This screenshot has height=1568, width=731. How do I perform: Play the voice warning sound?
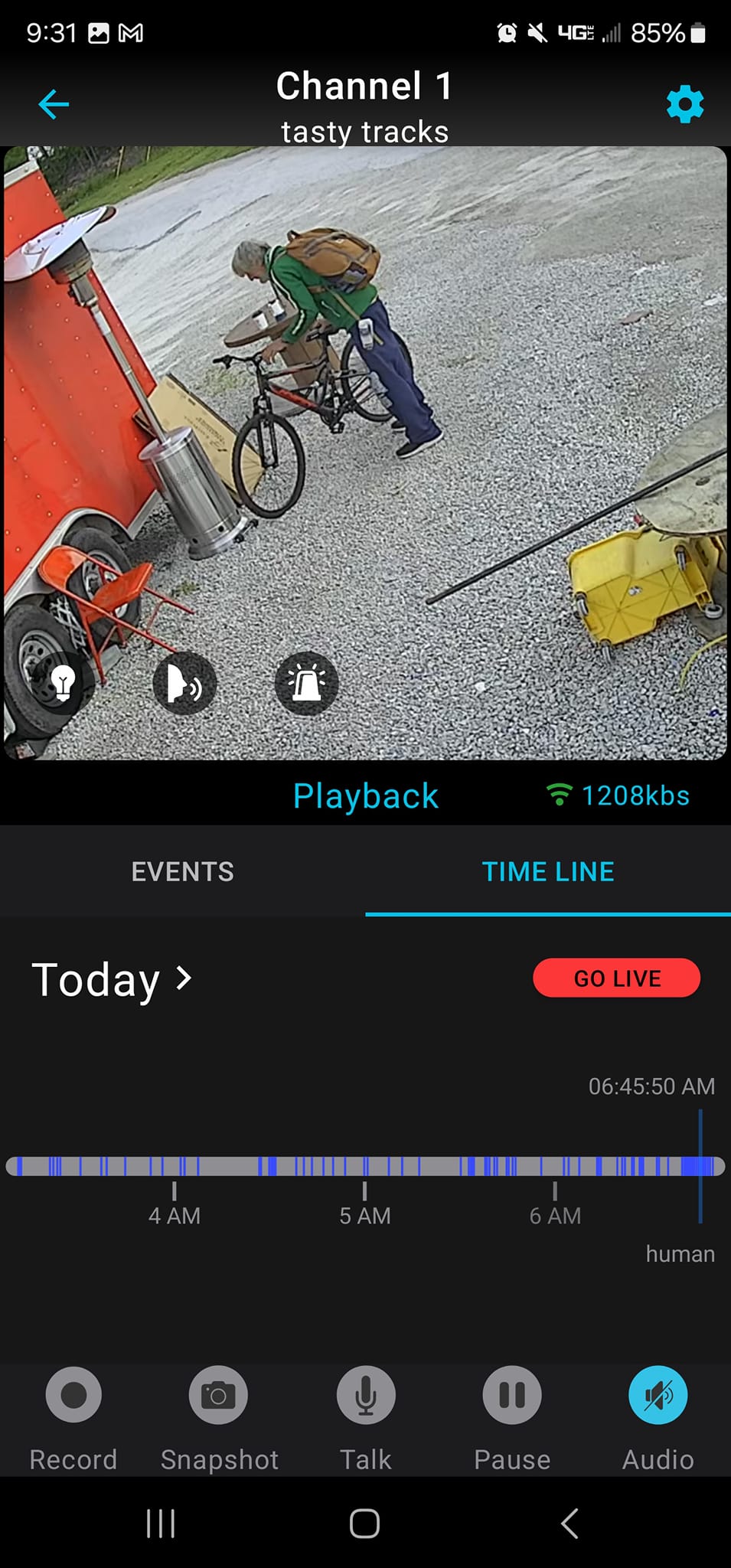point(184,683)
